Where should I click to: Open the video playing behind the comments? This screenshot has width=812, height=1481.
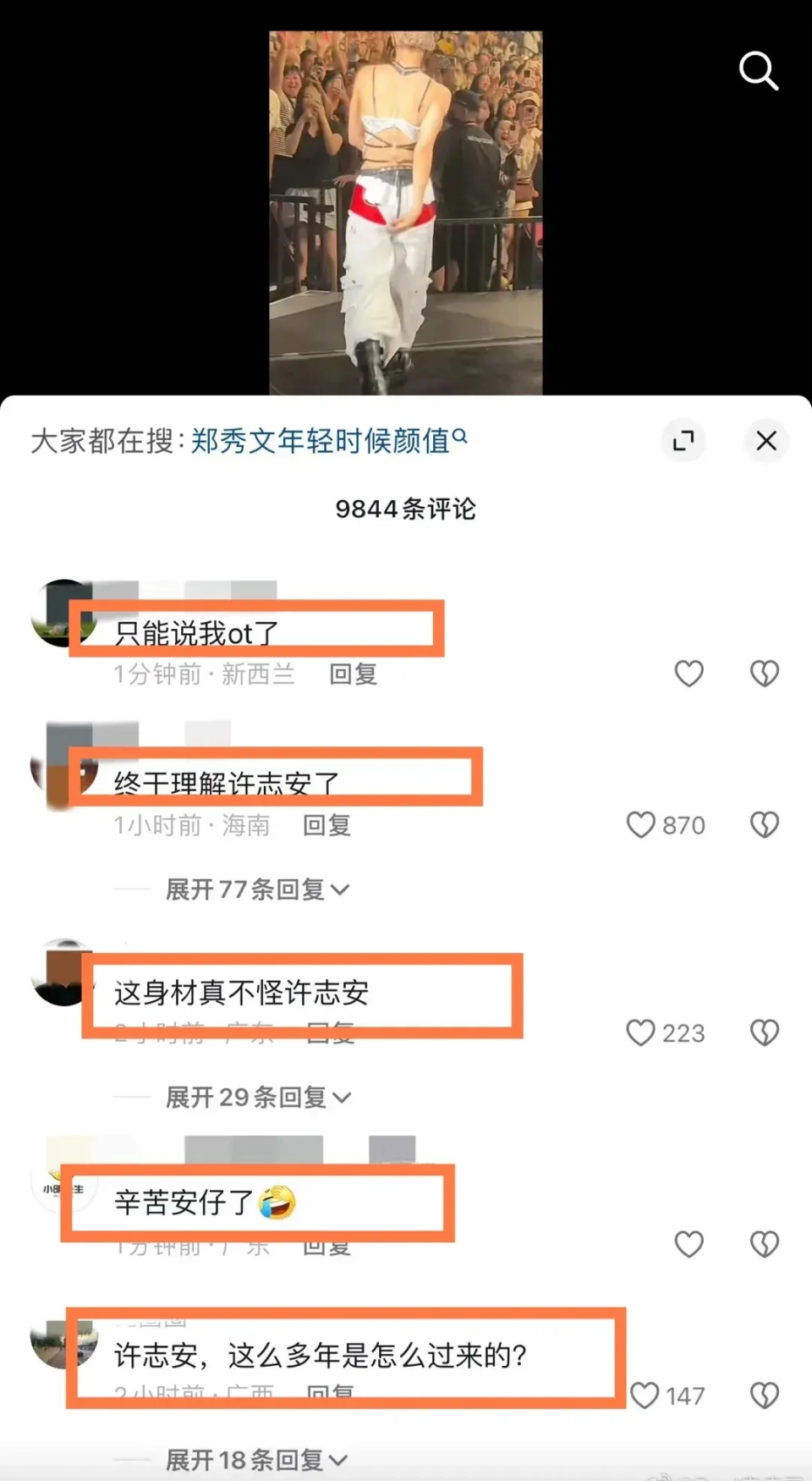405,212
